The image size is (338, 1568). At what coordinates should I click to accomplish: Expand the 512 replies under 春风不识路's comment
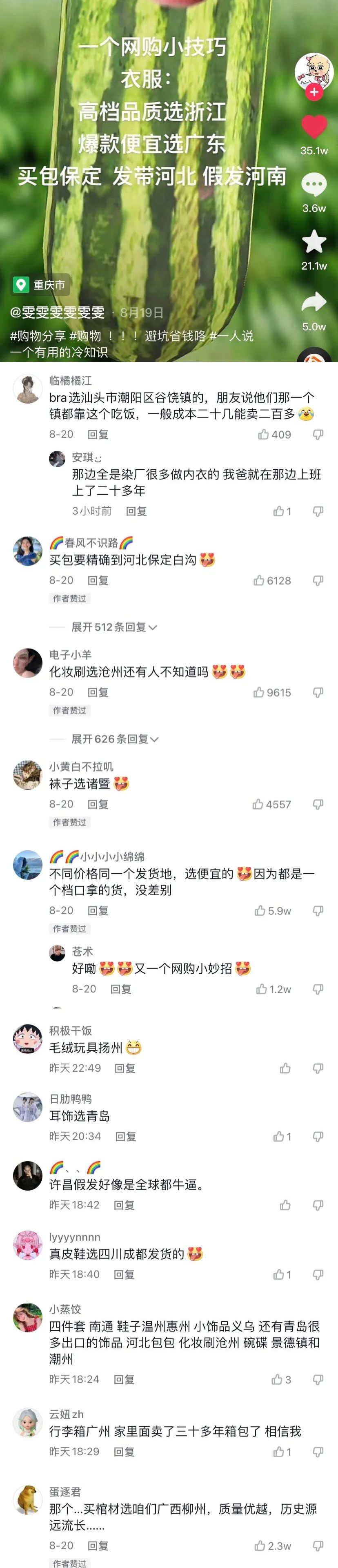point(113,627)
